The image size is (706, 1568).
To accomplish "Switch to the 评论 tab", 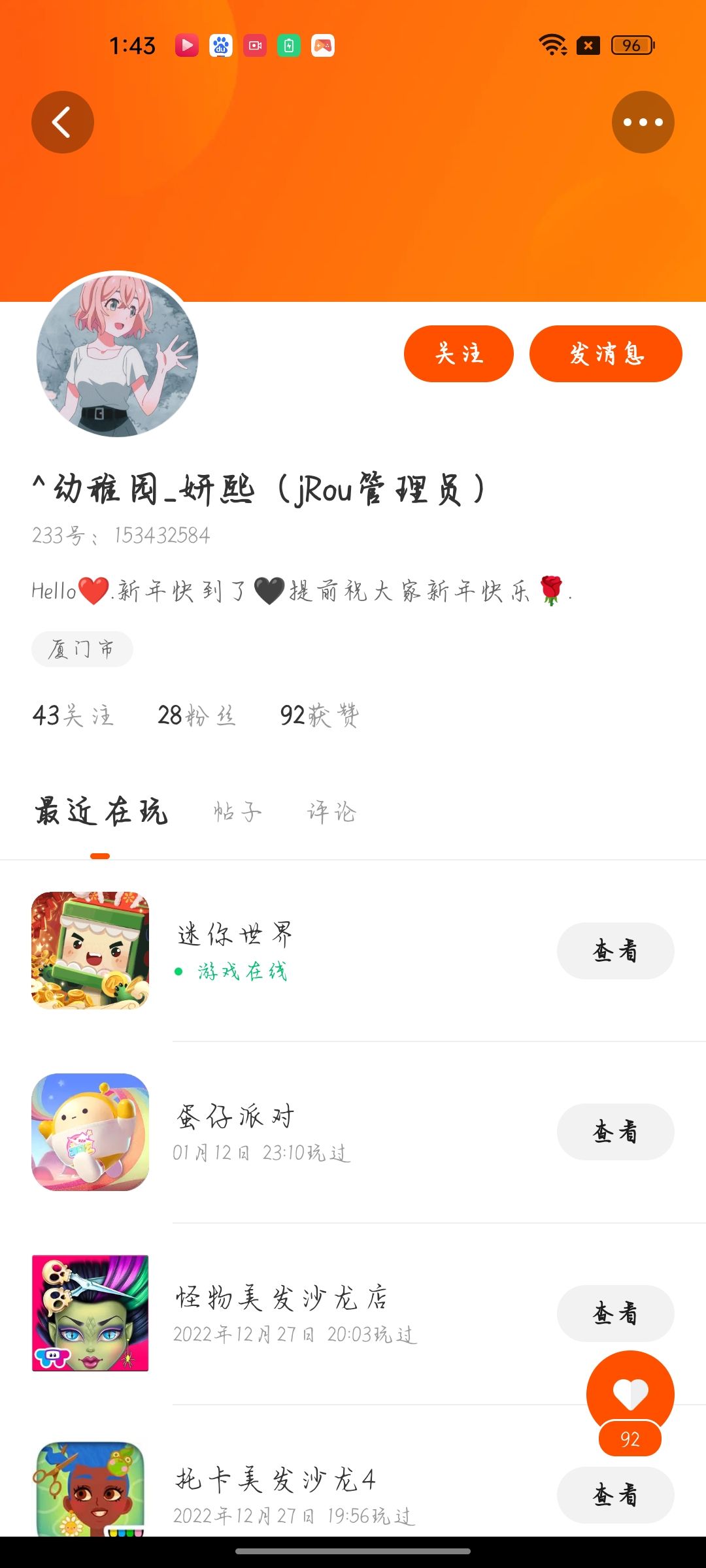I will coord(331,812).
